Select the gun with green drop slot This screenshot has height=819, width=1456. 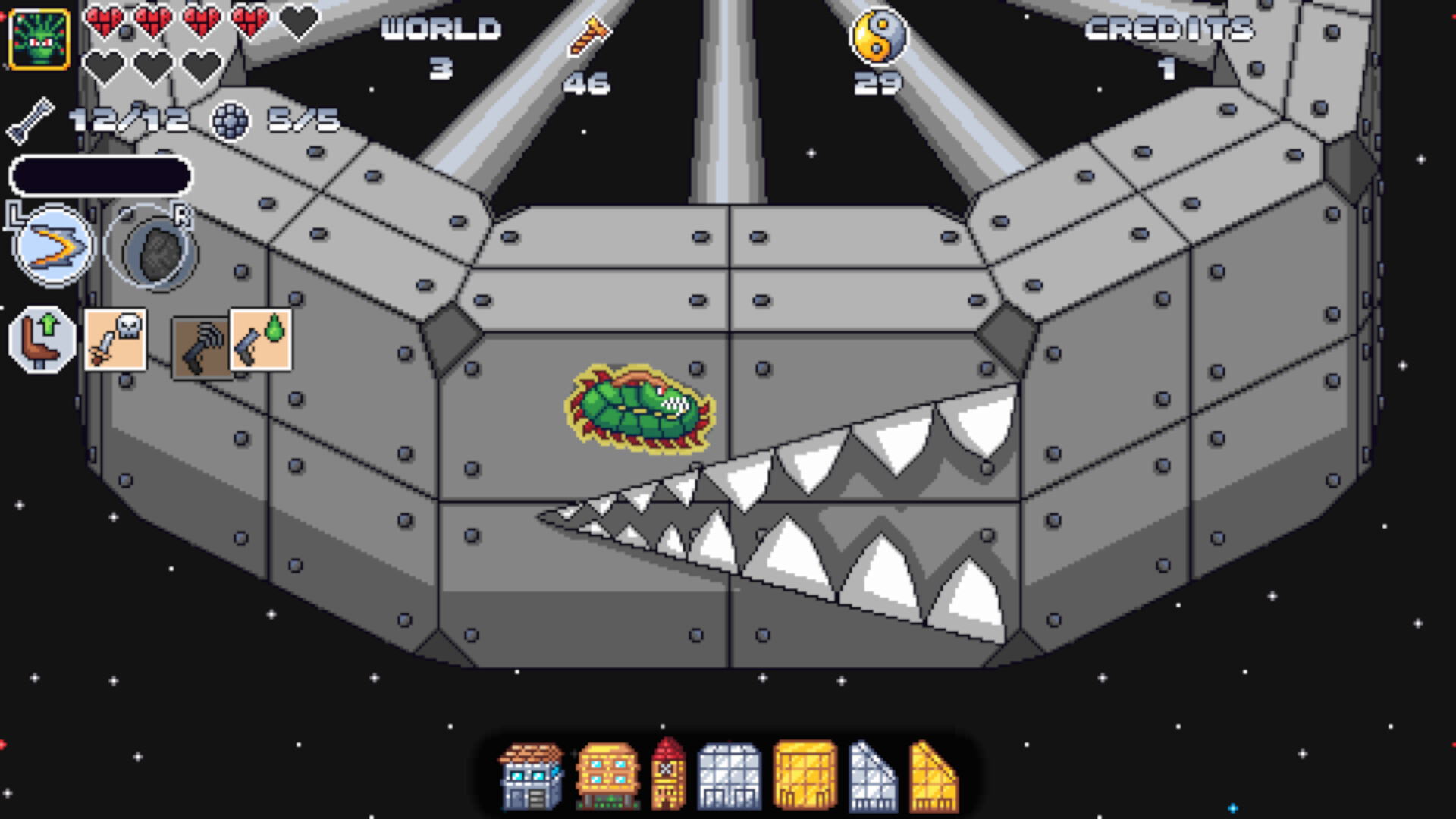(x=261, y=340)
